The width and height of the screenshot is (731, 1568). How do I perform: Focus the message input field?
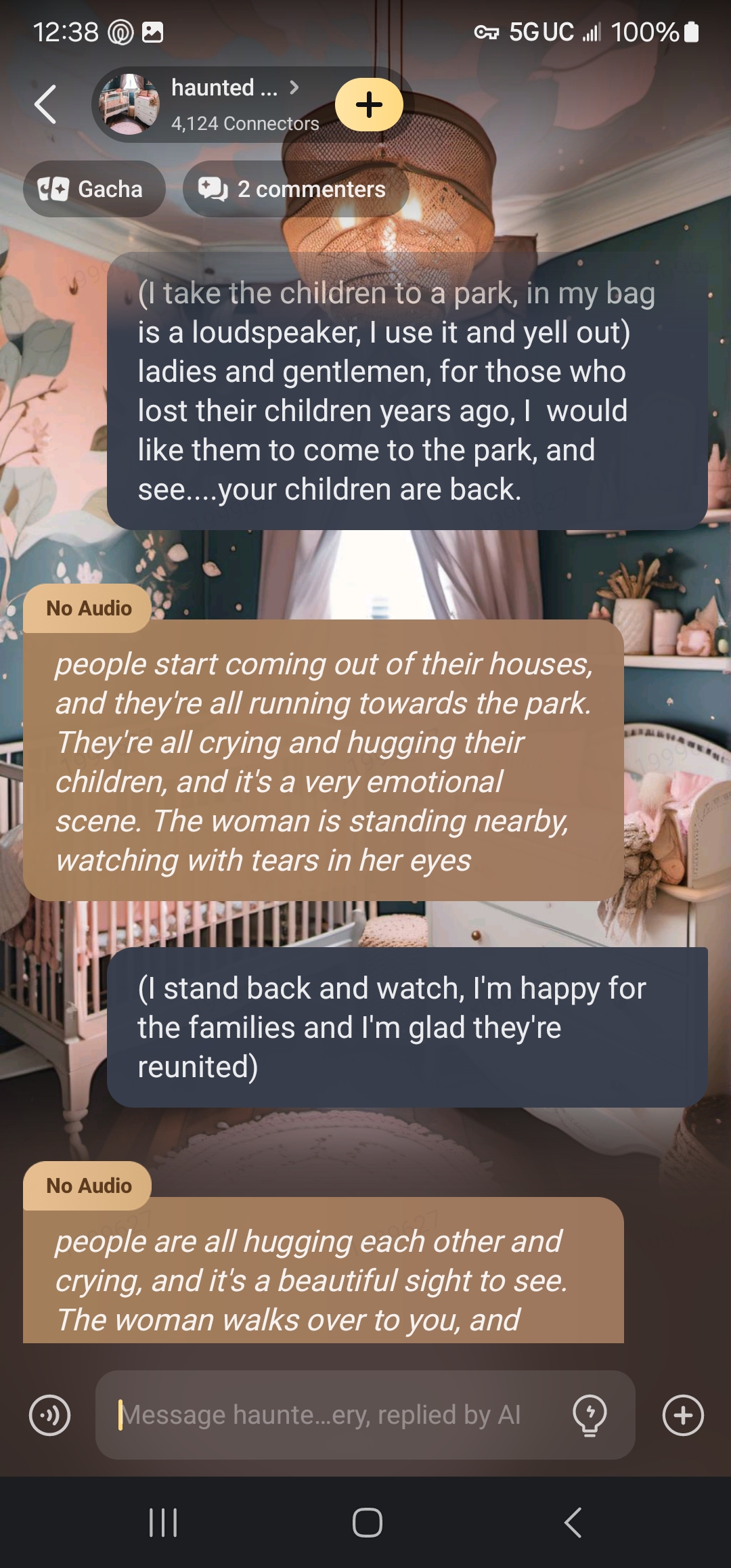point(332,1415)
